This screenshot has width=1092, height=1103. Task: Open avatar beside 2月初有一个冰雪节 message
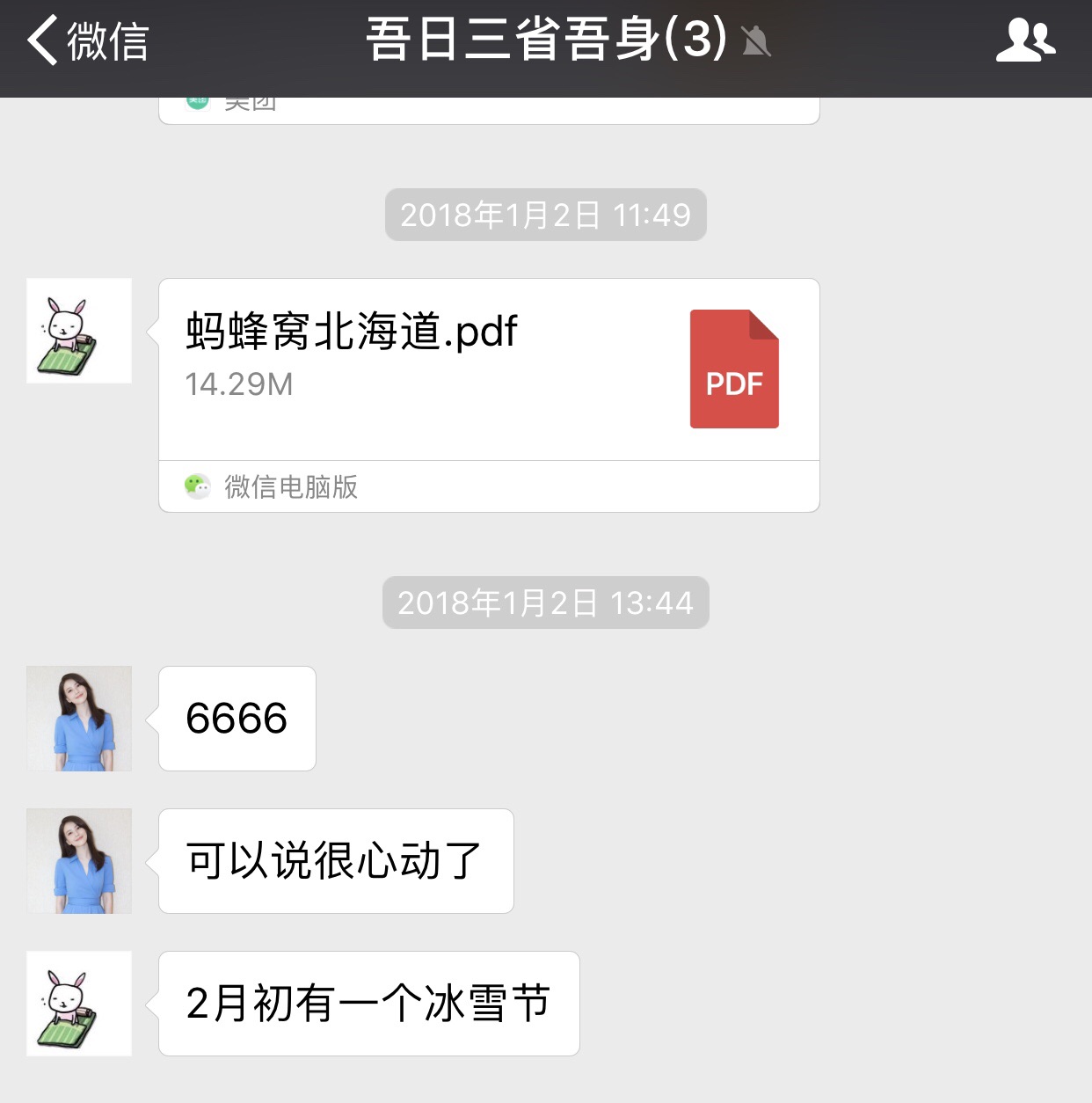coord(79,1004)
